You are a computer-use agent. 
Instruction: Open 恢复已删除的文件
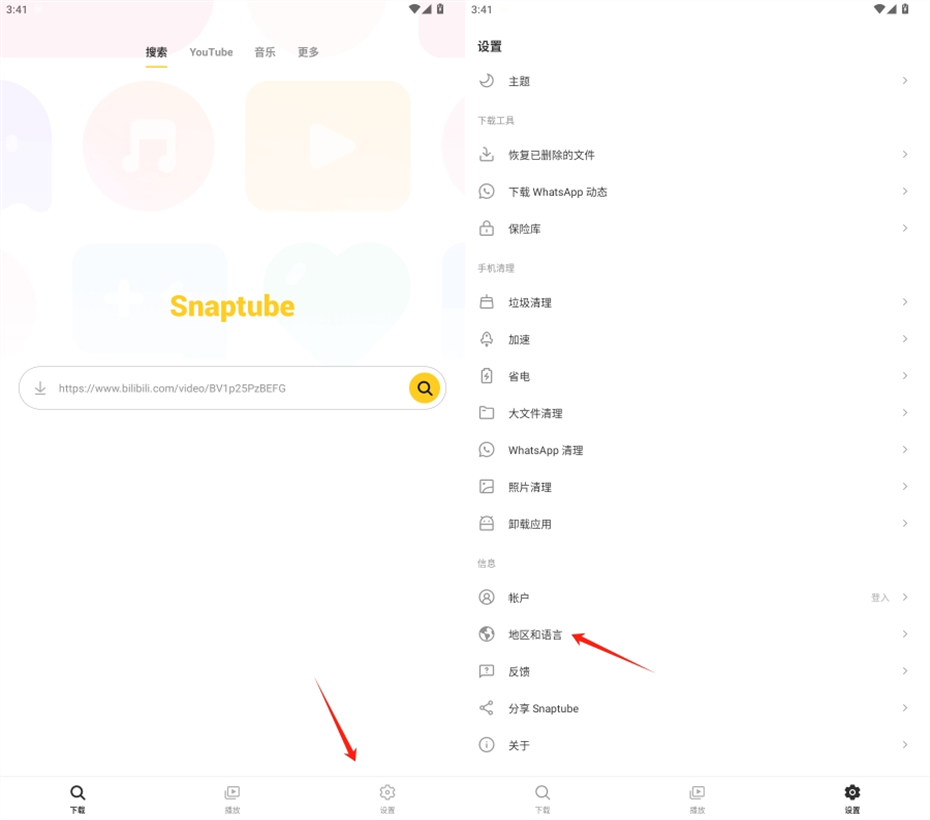694,155
